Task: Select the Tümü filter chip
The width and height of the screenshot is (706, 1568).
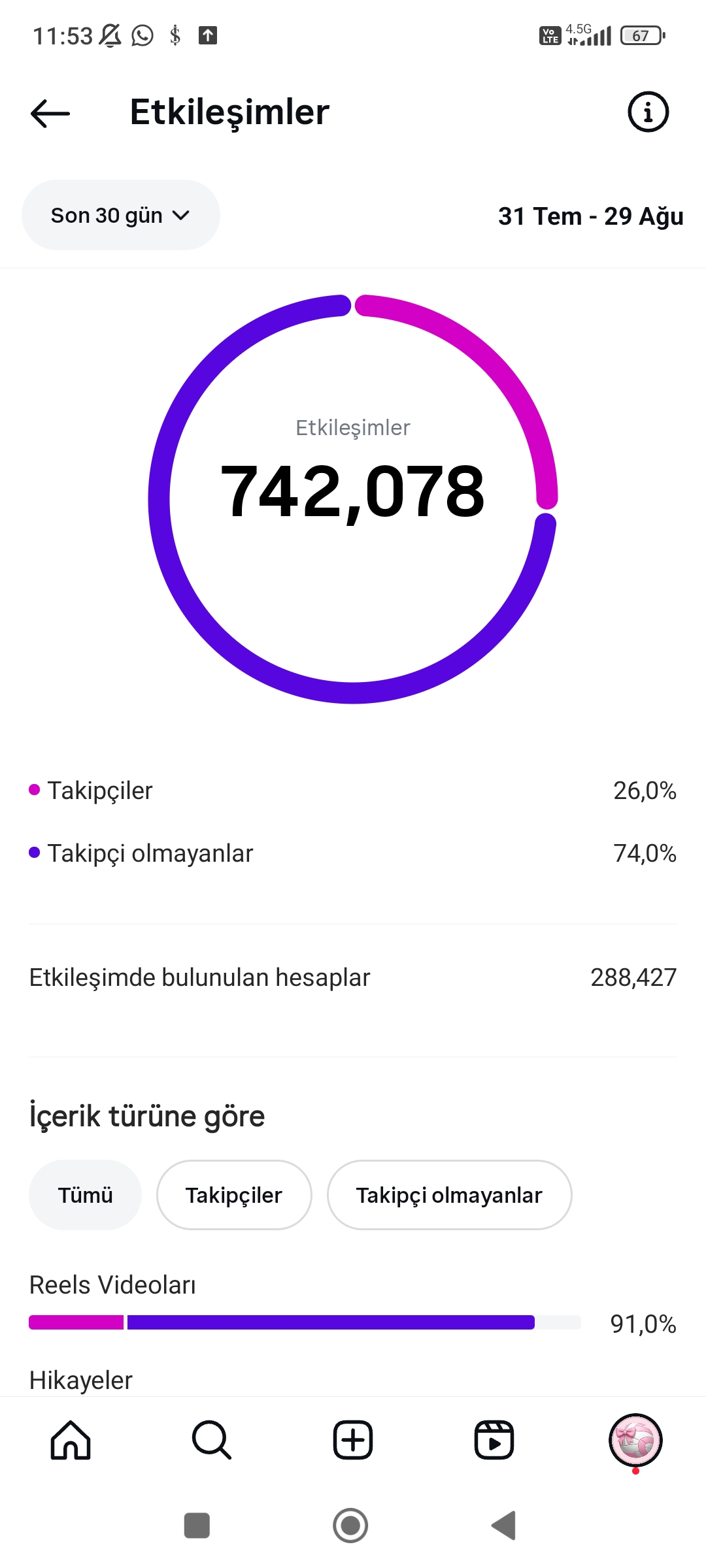Action: tap(85, 1195)
